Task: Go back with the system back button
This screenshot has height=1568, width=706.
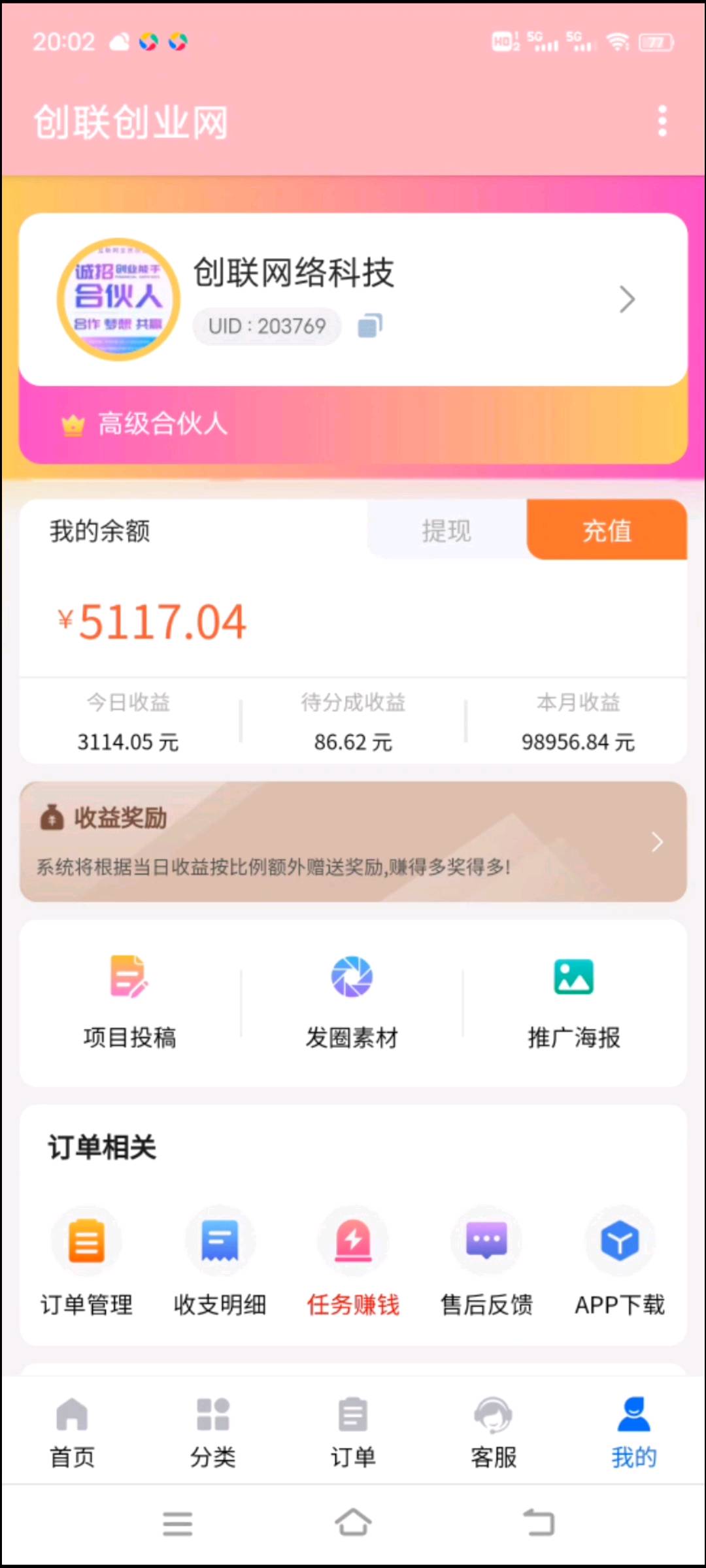Action: (x=539, y=1523)
